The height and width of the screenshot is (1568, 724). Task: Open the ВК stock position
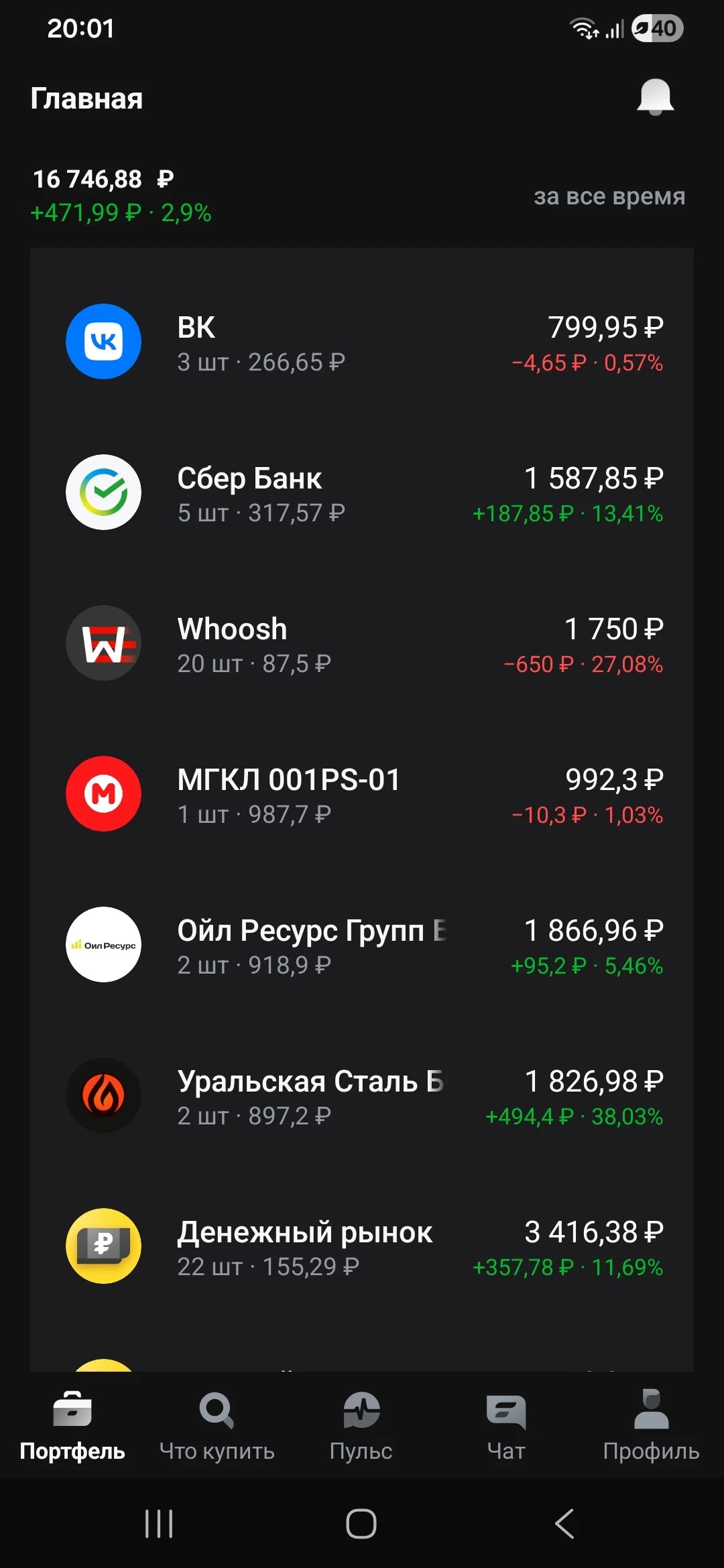tap(362, 342)
